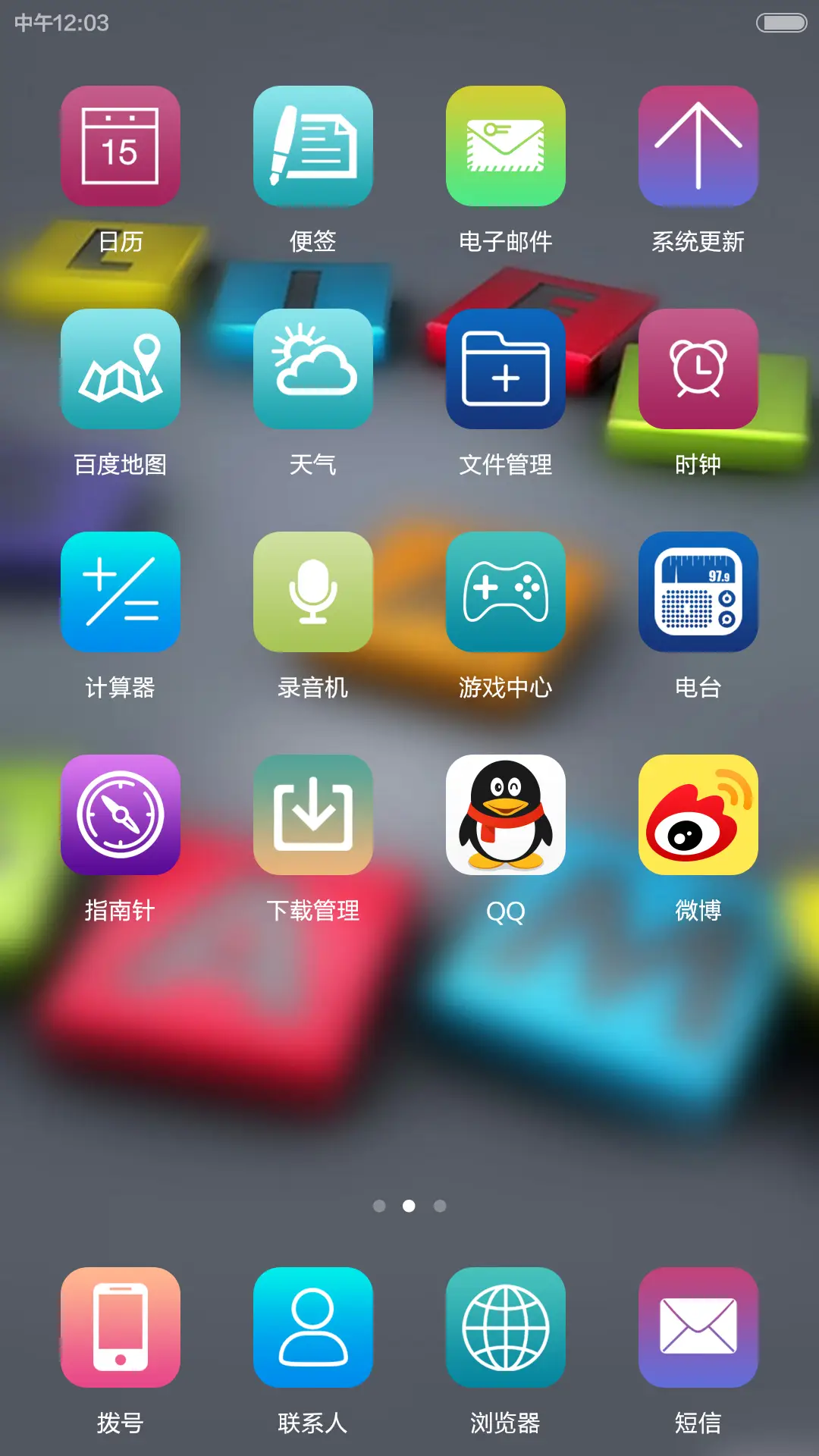Set an alarm in 时钟 clock

[698, 369]
